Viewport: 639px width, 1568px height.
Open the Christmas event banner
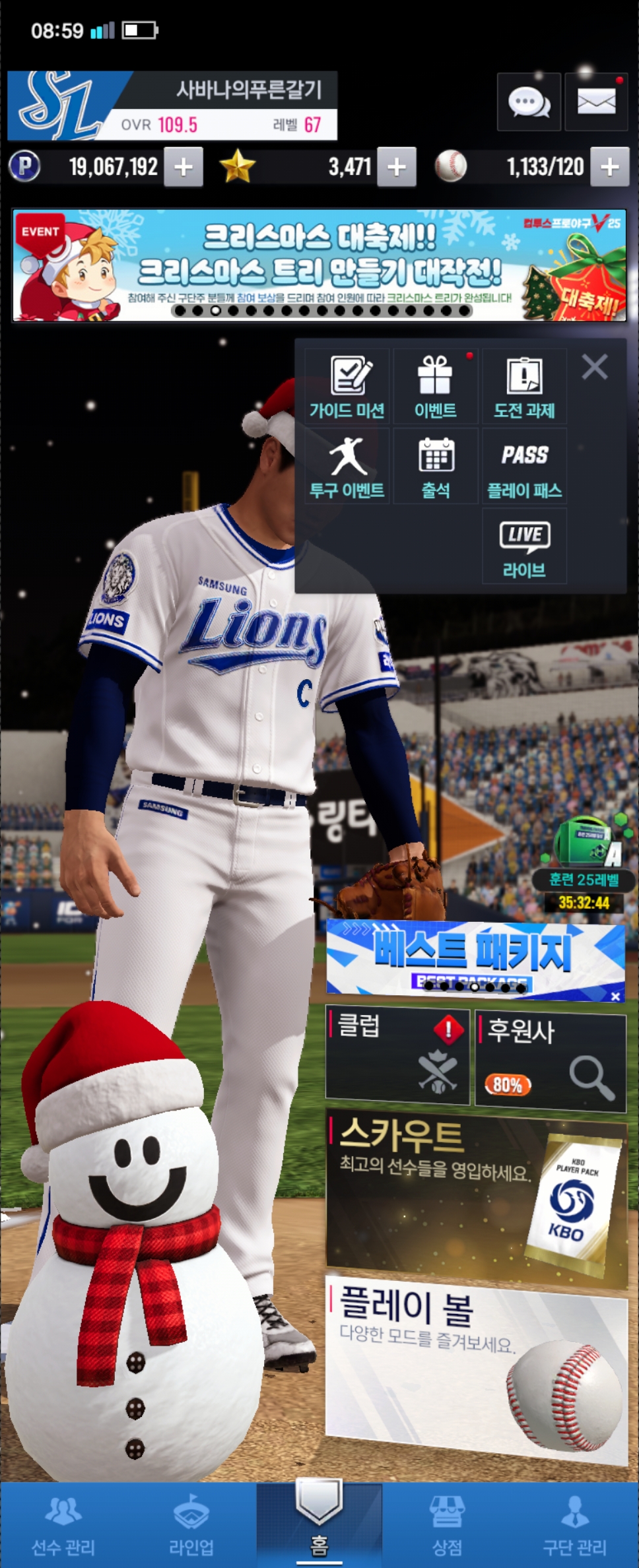pos(319,265)
